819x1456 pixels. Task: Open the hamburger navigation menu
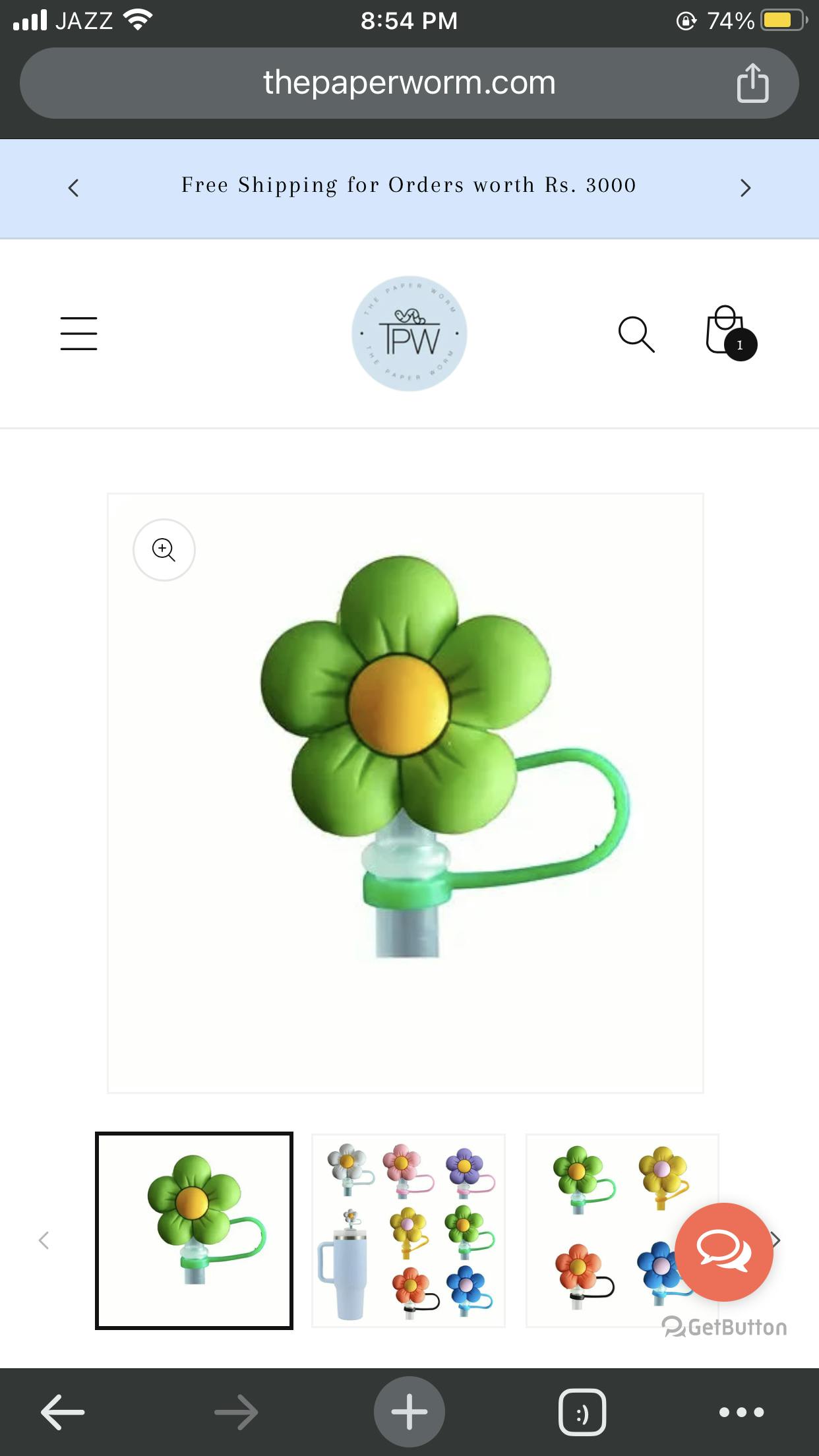point(78,333)
